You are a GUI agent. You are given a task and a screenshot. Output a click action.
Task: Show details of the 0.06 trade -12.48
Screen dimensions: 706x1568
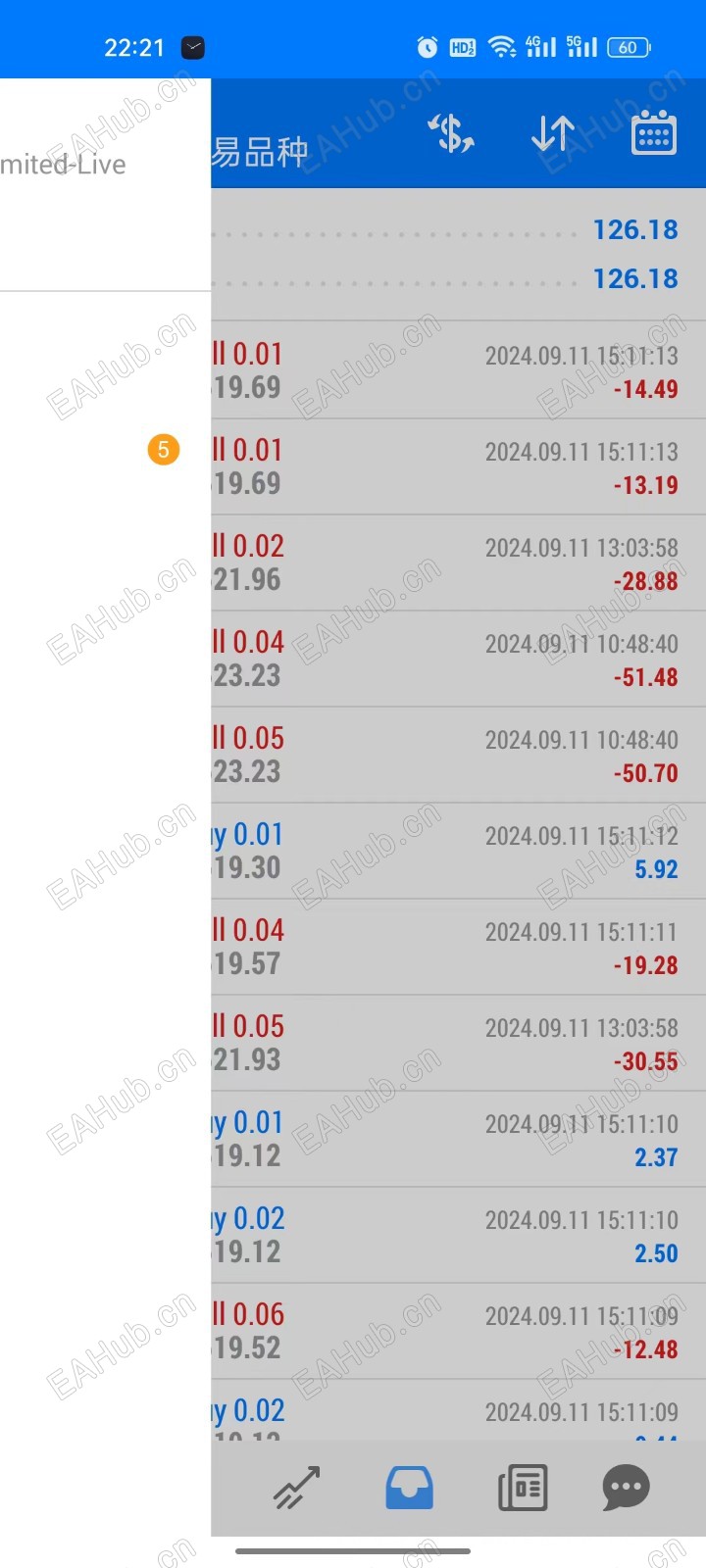(458, 1332)
